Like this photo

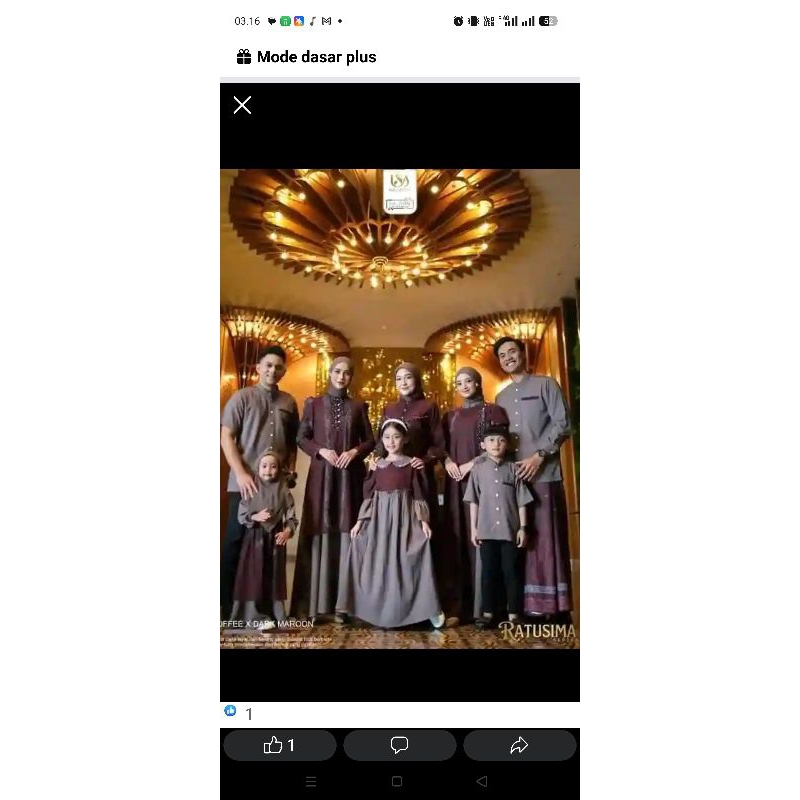pyautogui.click(x=279, y=745)
